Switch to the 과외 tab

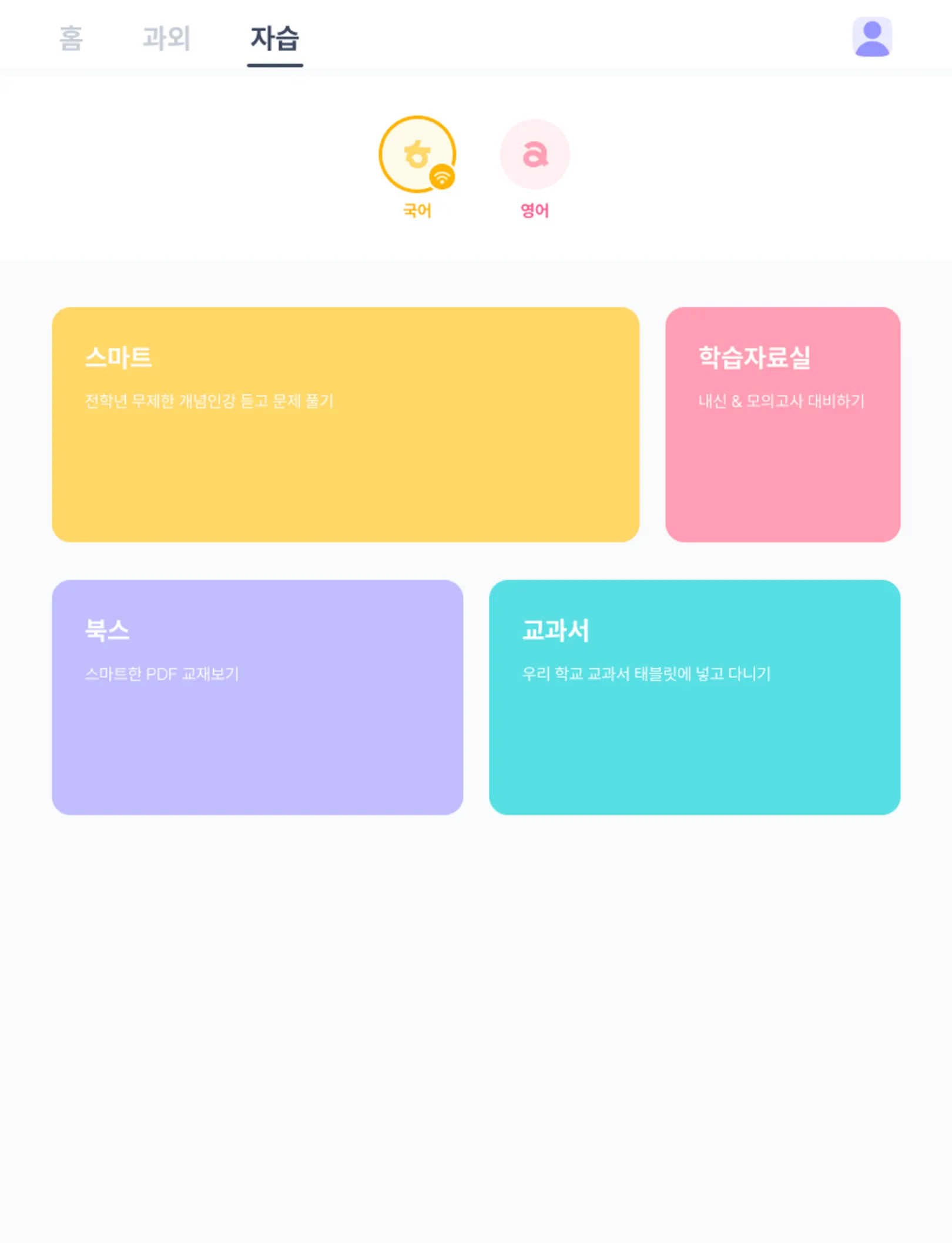(166, 38)
